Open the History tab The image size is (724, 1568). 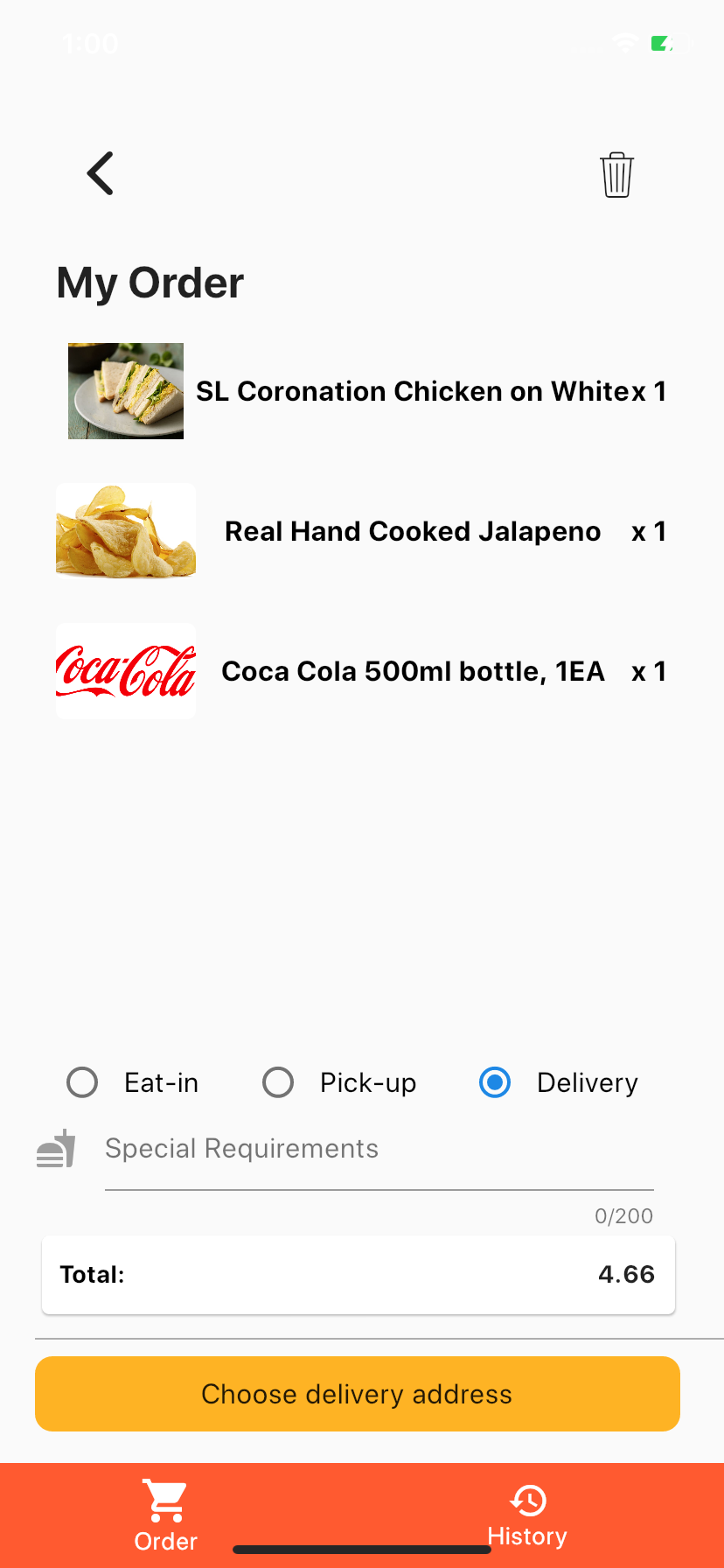click(527, 1515)
